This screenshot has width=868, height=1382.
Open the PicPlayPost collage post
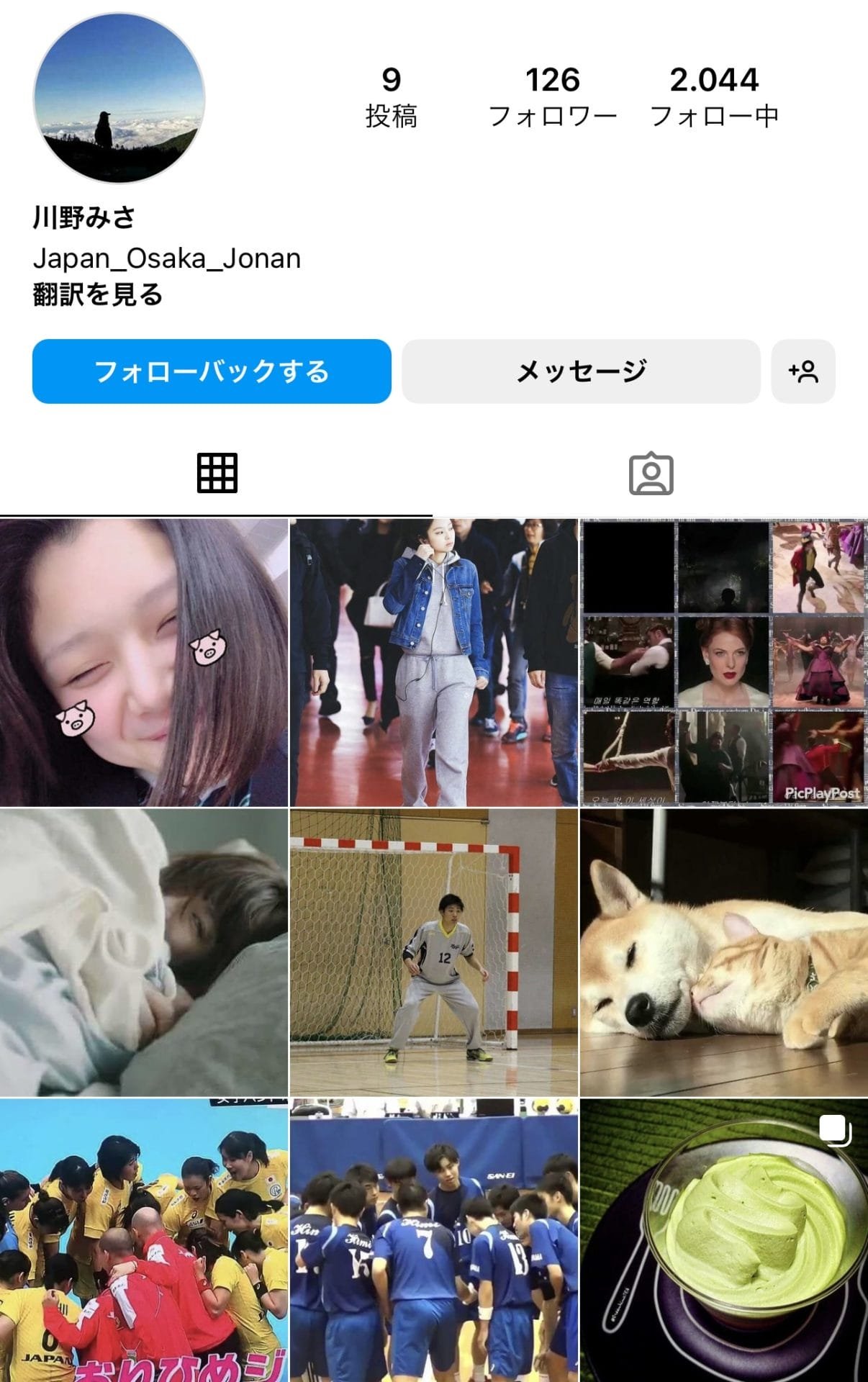click(x=724, y=662)
